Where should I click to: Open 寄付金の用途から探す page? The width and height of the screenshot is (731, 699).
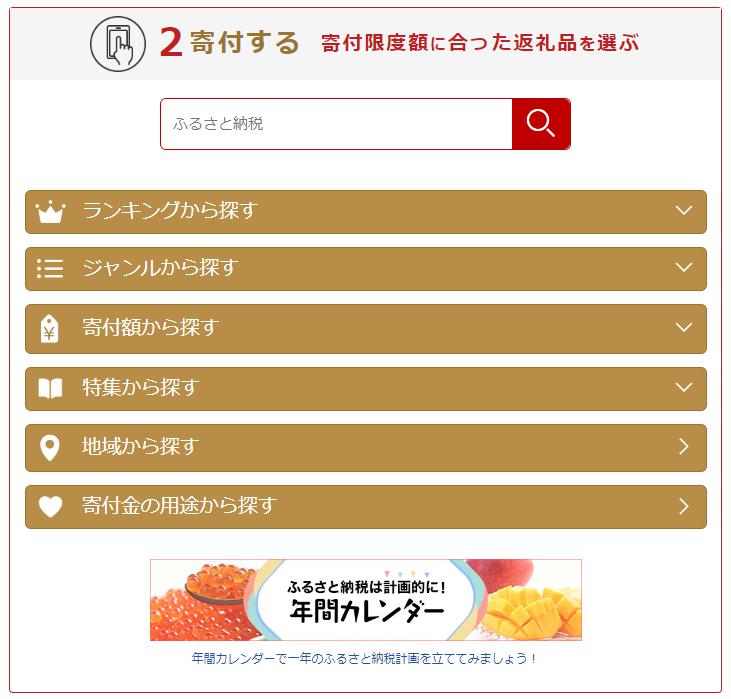365,506
